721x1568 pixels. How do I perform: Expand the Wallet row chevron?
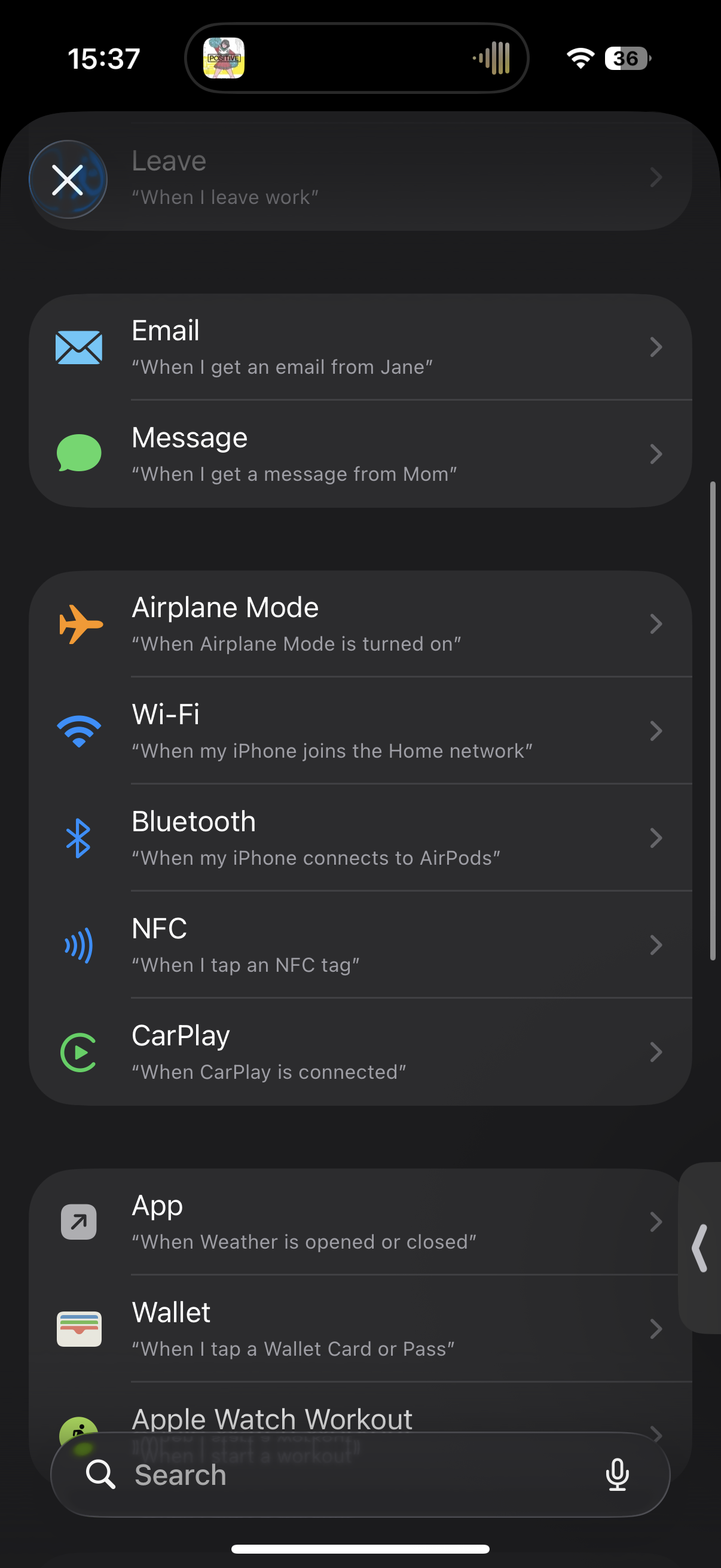click(656, 1328)
